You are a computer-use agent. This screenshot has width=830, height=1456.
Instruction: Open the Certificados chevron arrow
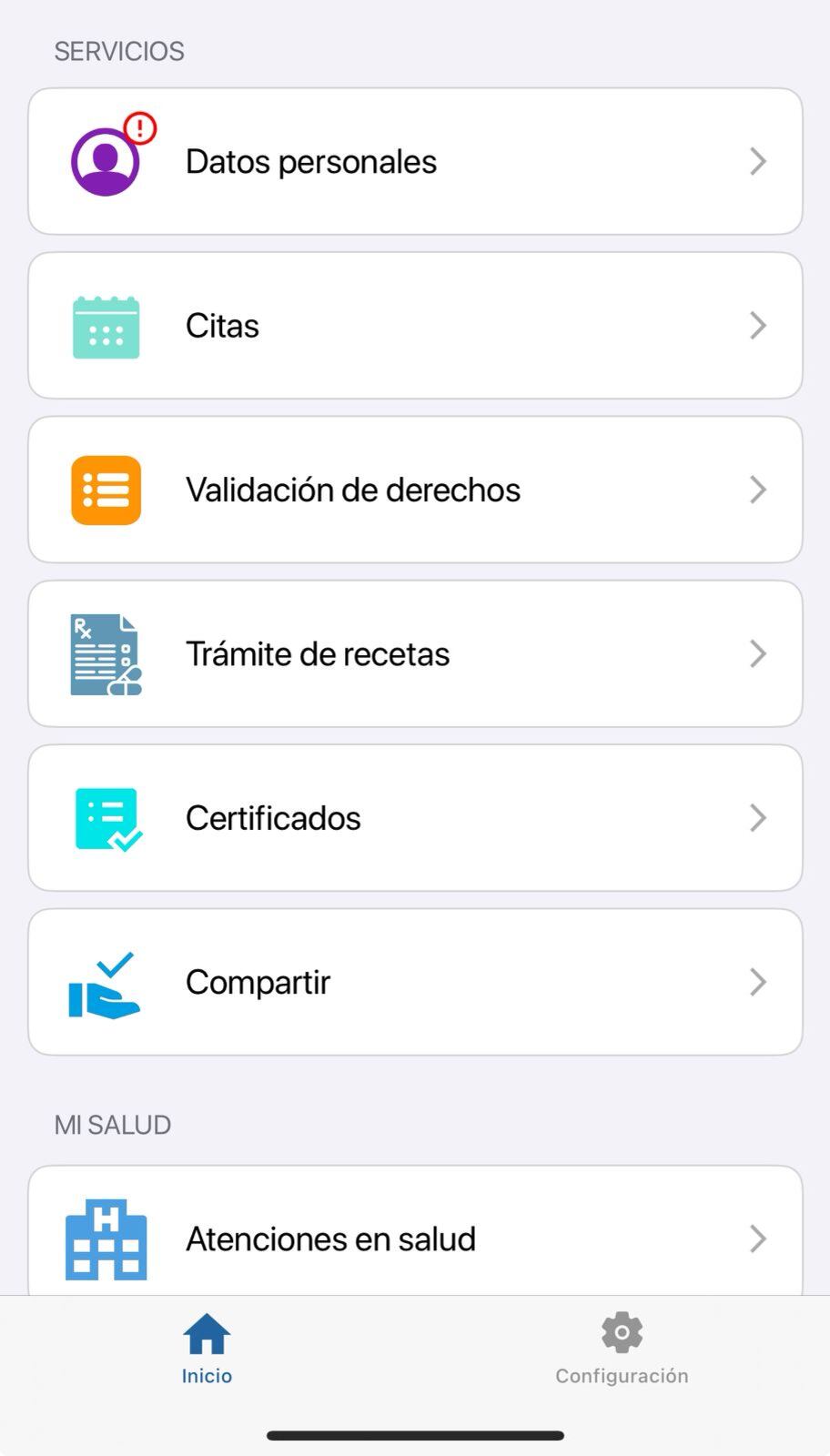[758, 817]
